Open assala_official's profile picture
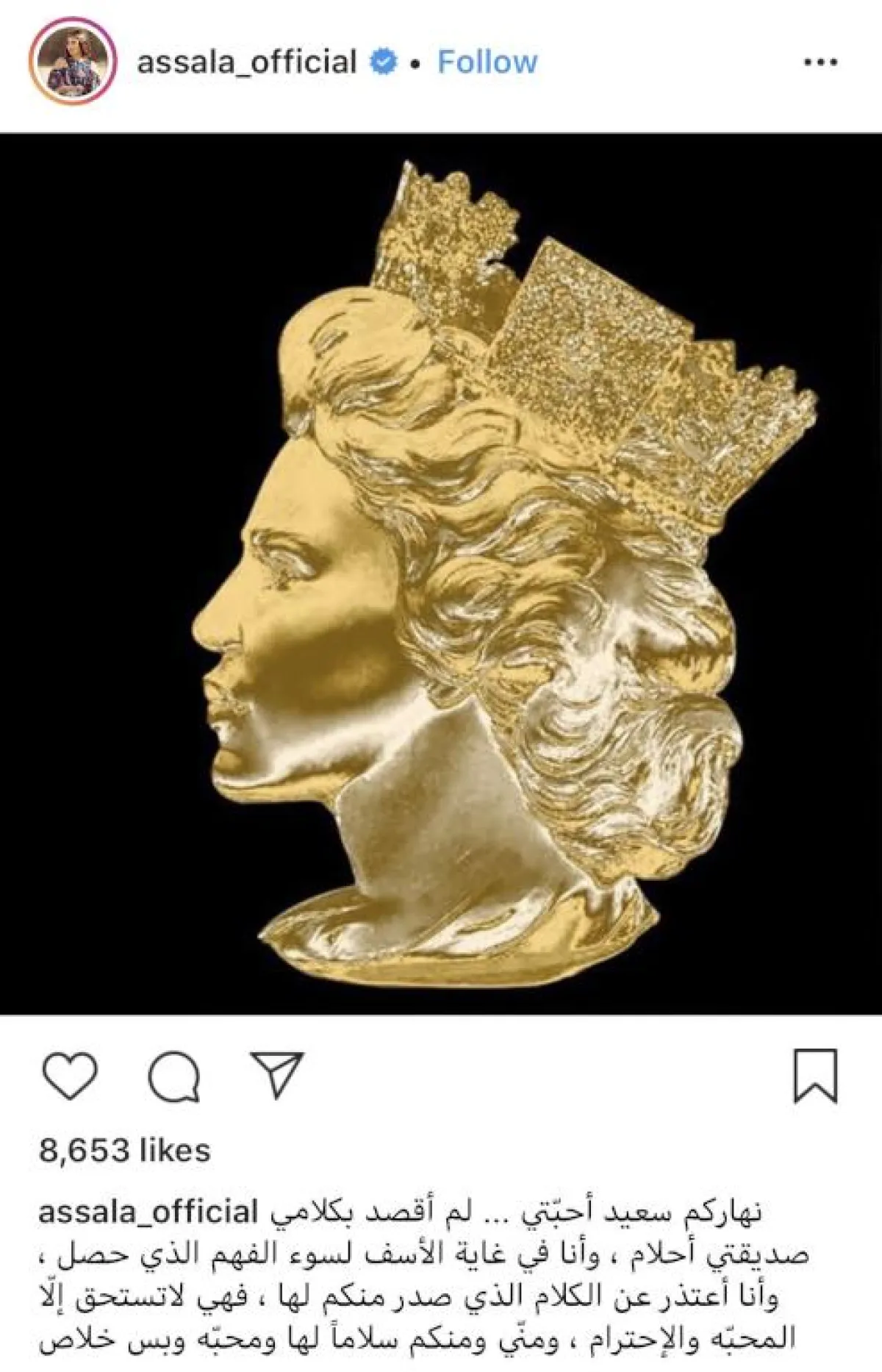 [x=72, y=62]
